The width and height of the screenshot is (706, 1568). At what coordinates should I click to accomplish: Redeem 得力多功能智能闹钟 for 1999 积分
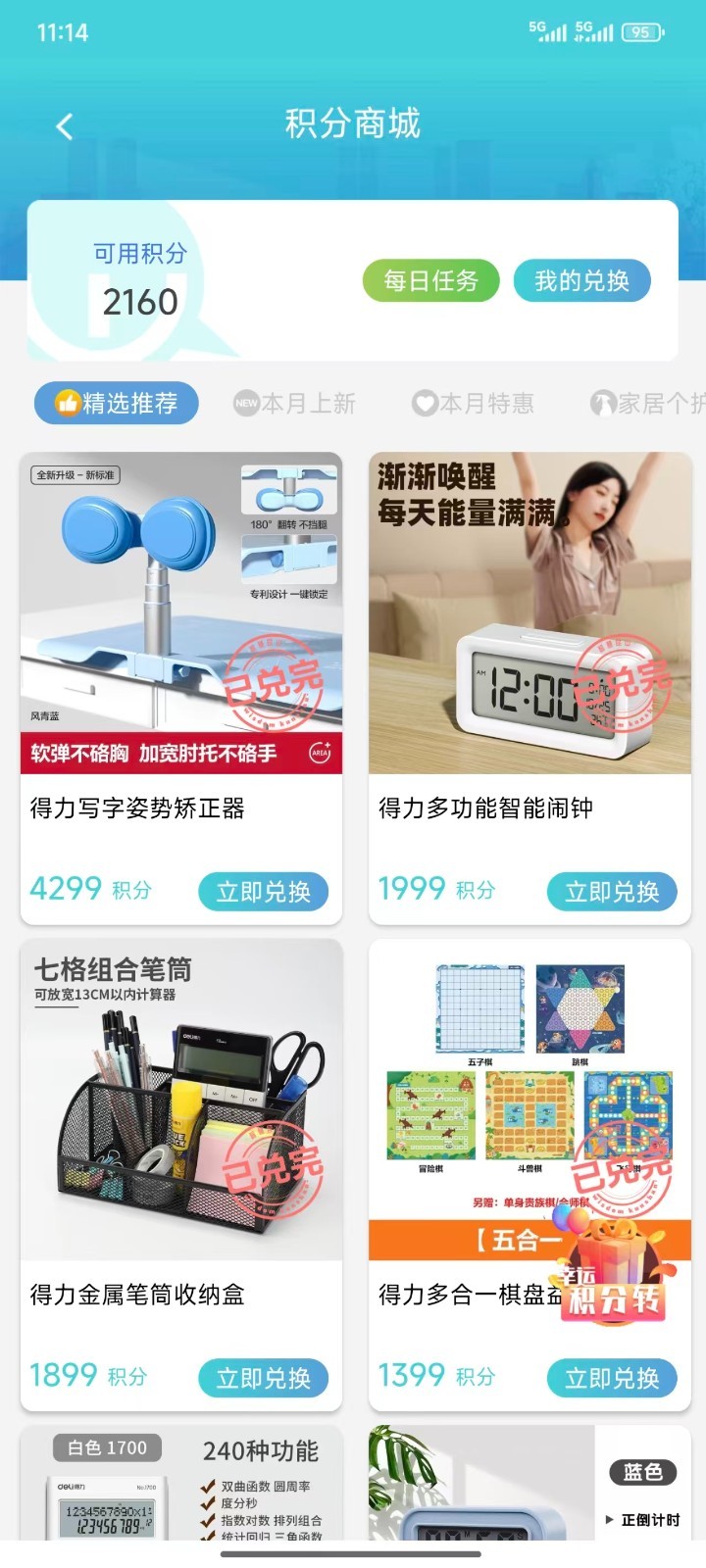(x=612, y=891)
